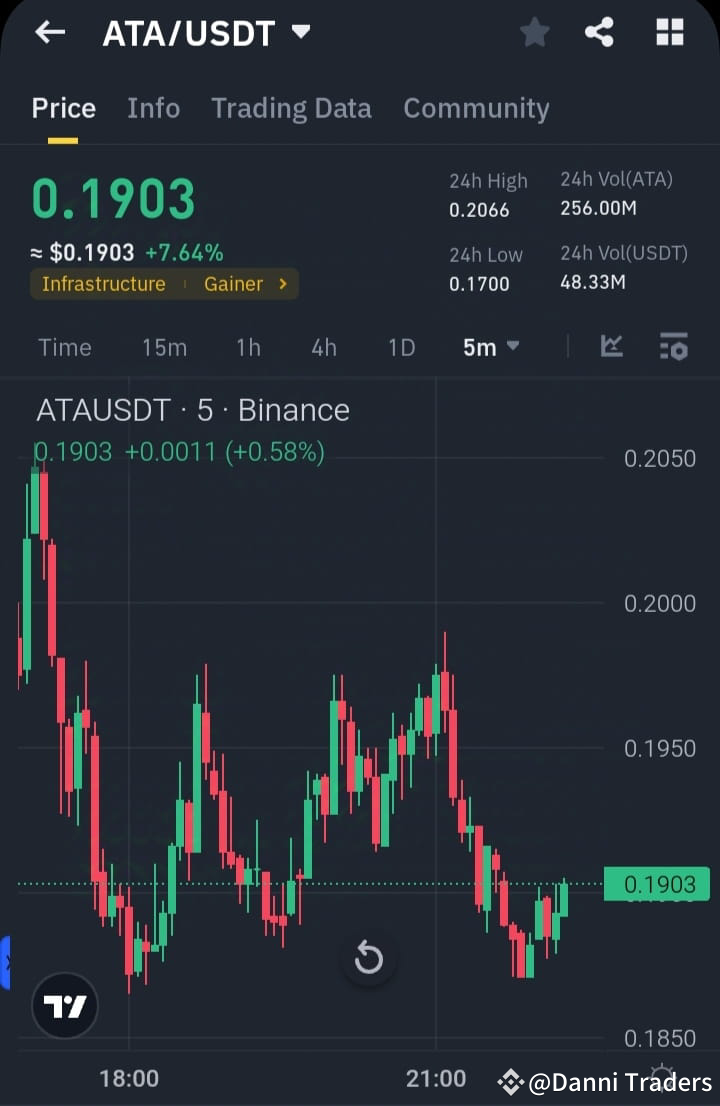The image size is (720, 1106).
Task: Select the 1h chart timeframe
Action: click(248, 347)
